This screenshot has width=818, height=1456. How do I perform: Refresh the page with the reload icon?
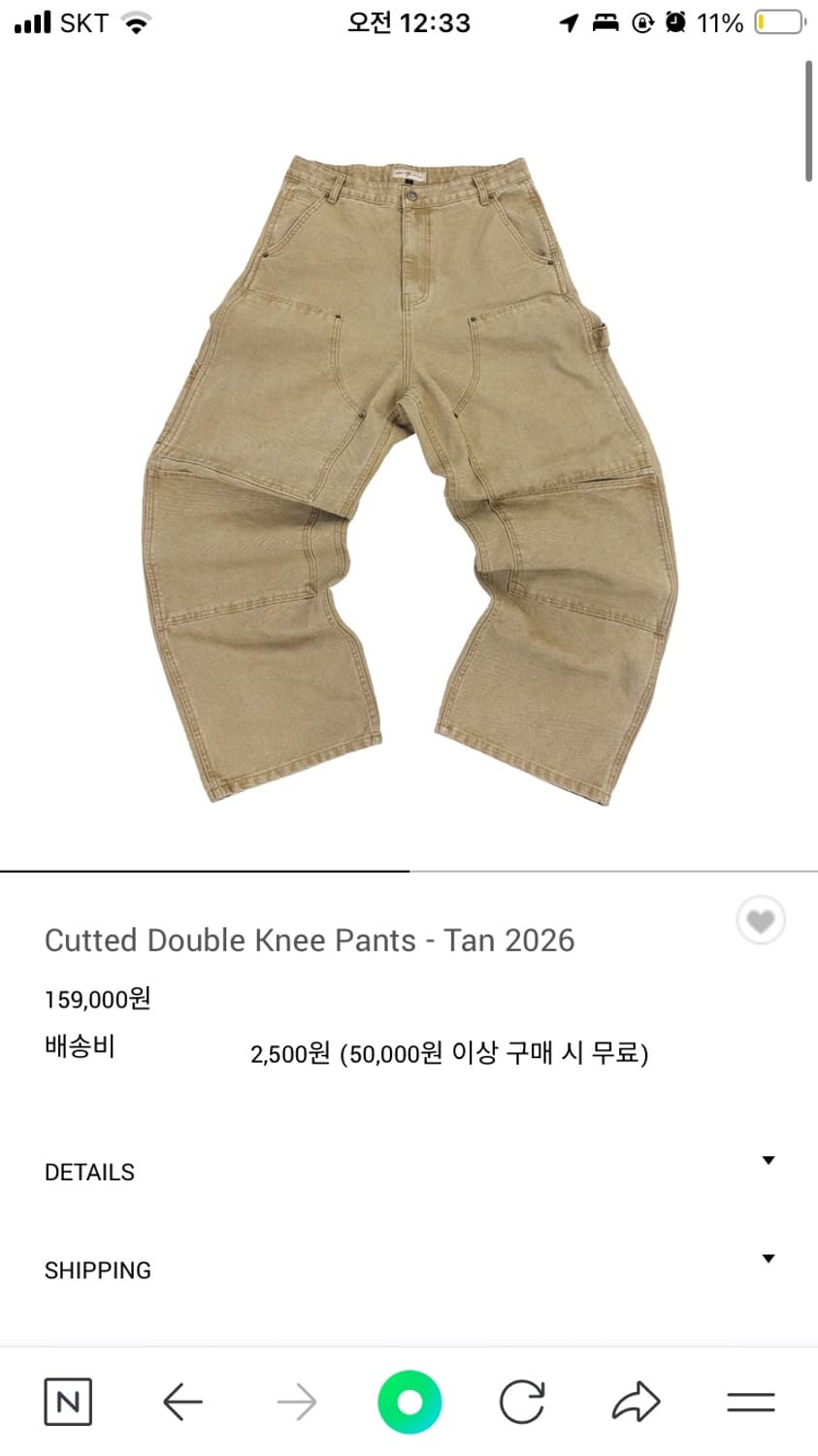pos(522,1401)
